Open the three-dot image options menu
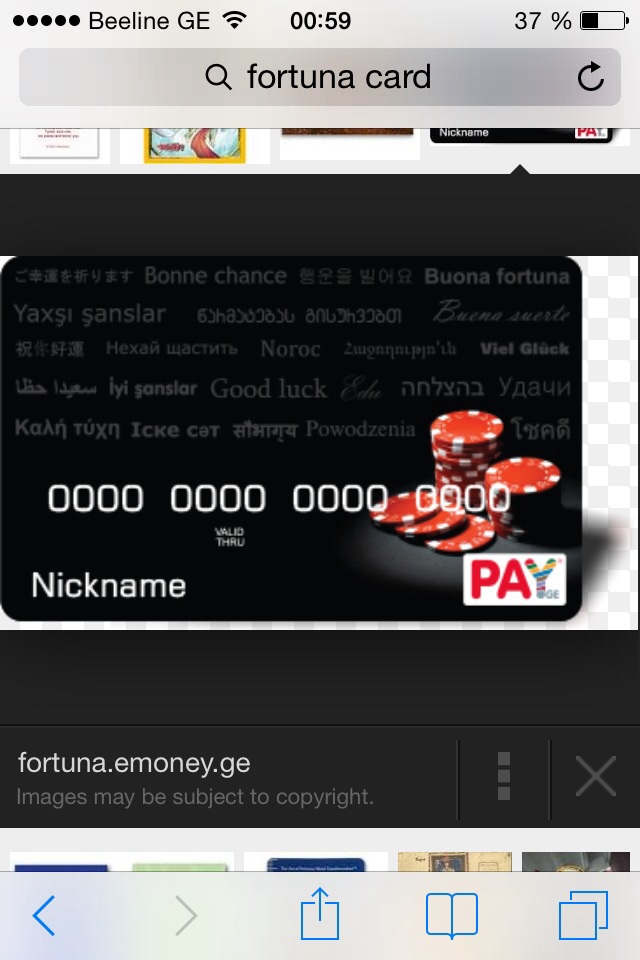This screenshot has width=640, height=960. [x=504, y=776]
